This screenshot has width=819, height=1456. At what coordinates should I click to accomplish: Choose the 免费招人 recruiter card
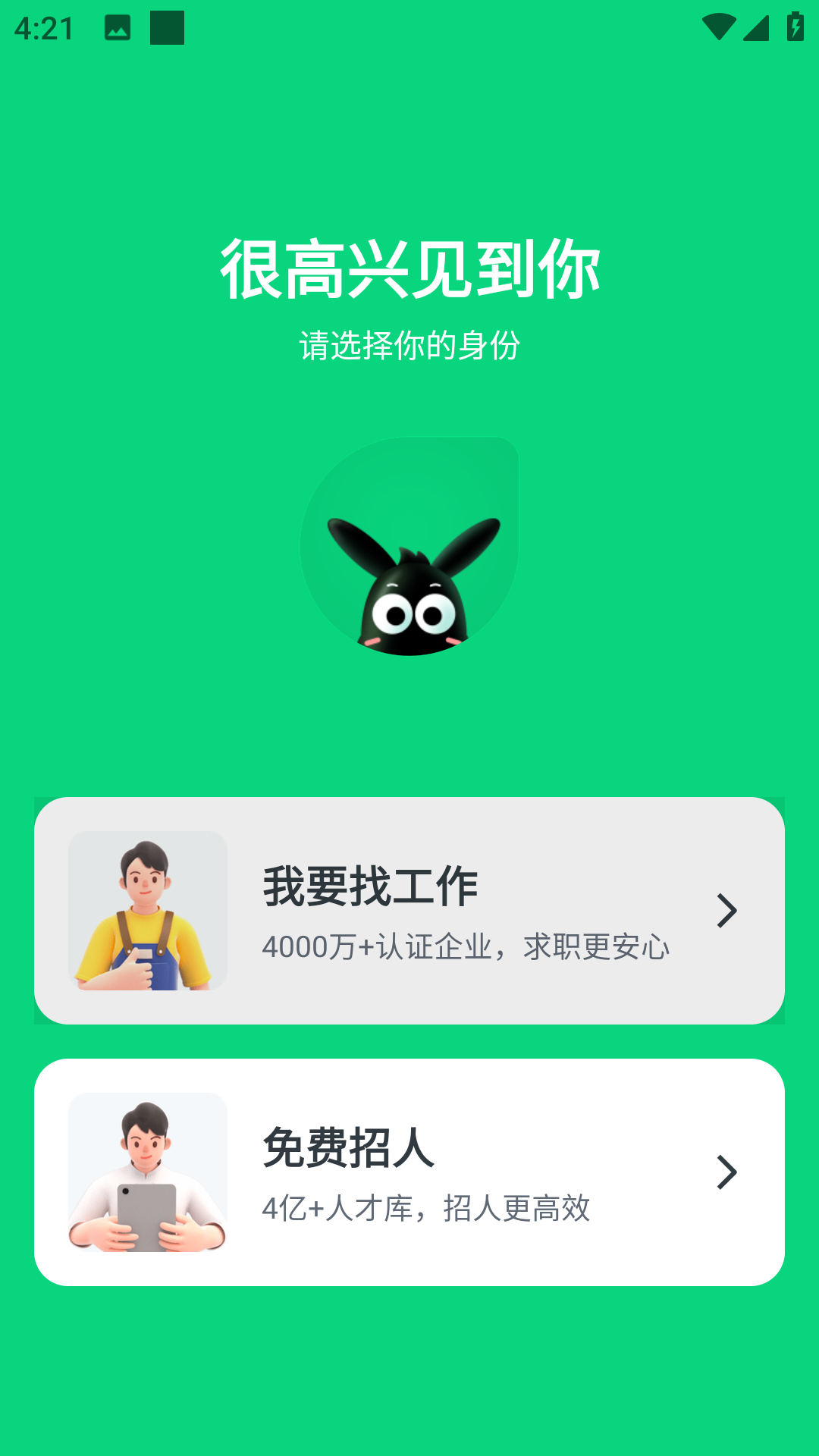click(x=409, y=1172)
